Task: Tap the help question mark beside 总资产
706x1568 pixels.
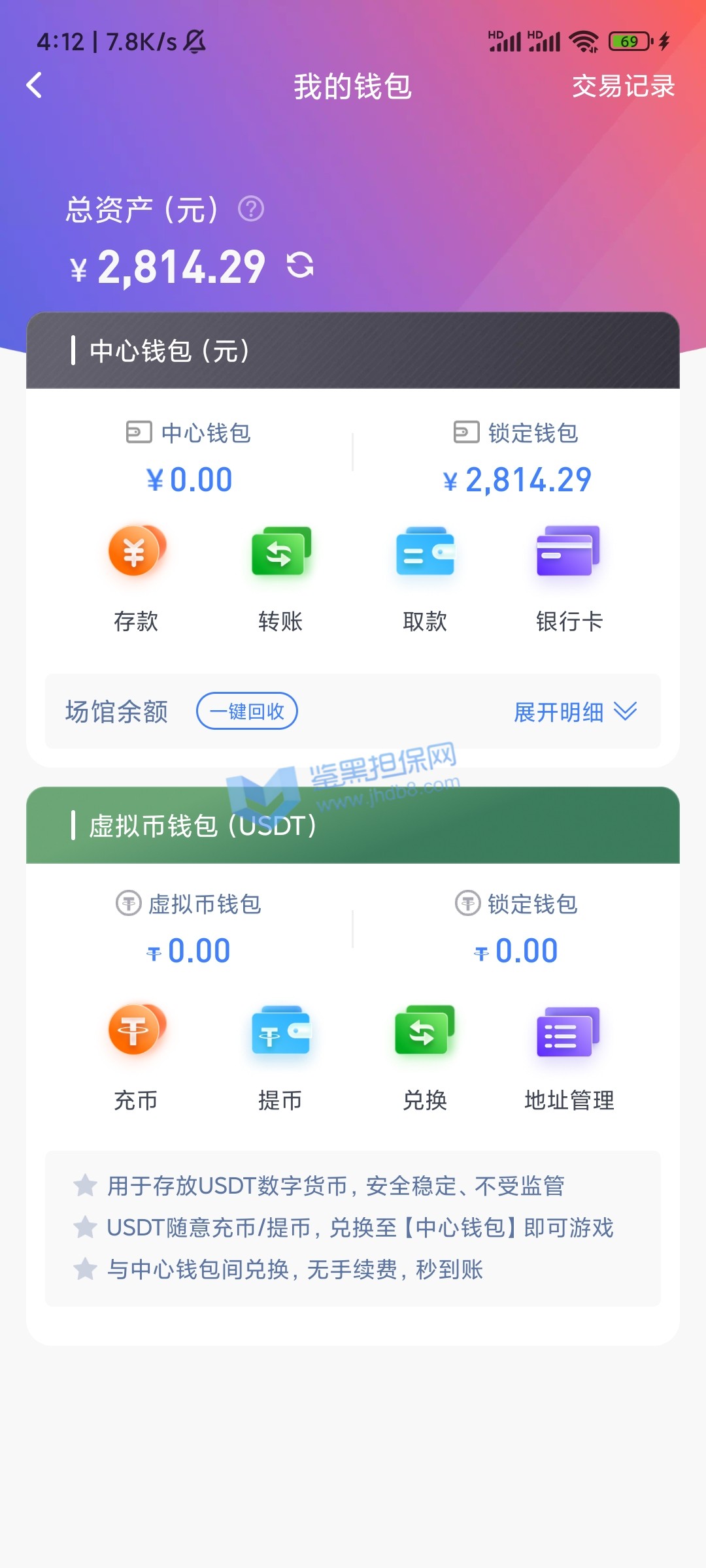Action: pos(251,209)
